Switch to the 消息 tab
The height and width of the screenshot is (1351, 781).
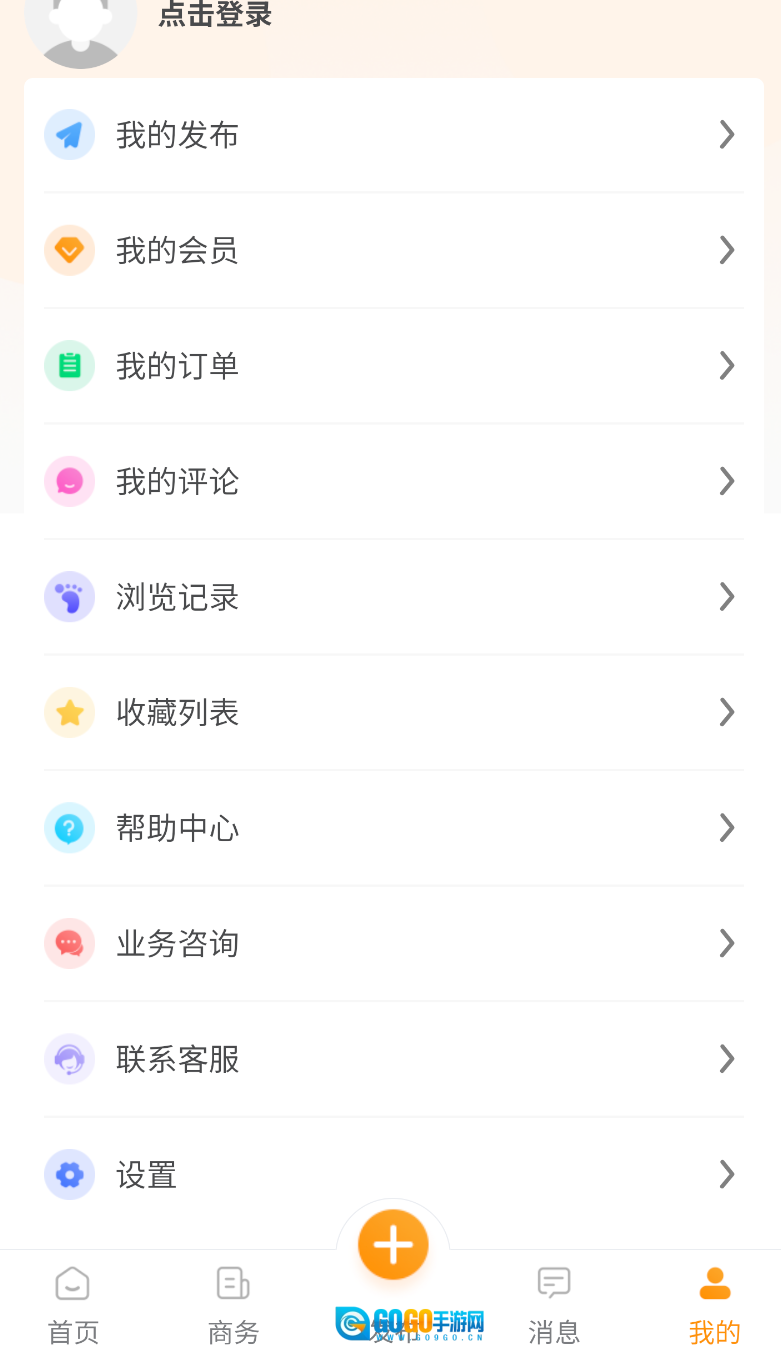click(553, 1303)
